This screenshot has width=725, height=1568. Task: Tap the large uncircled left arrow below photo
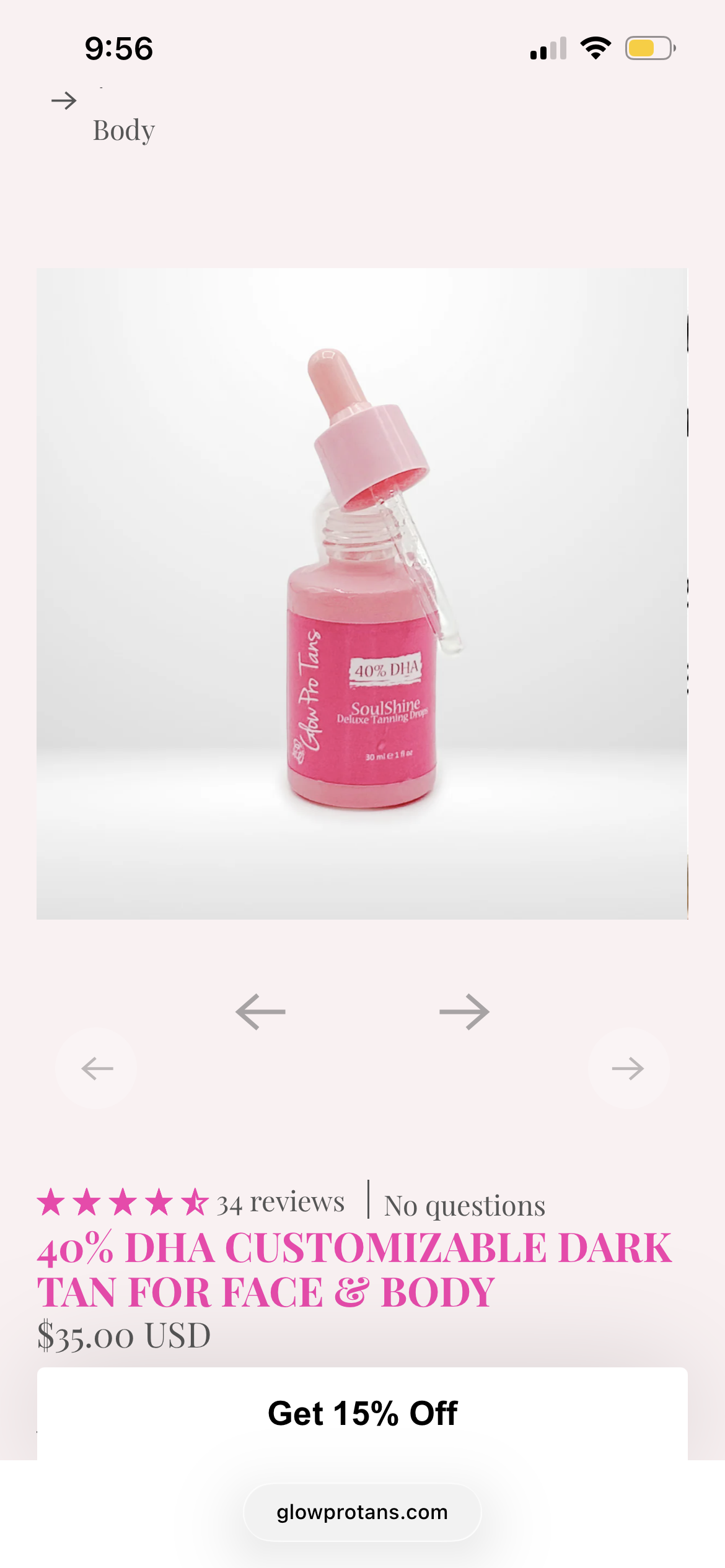coord(260,1012)
